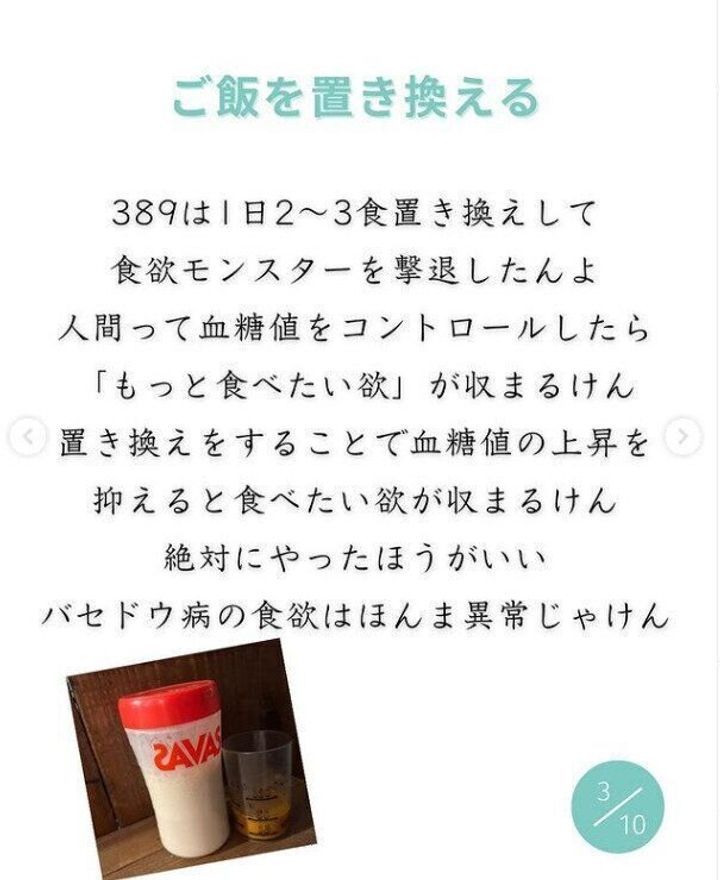720x880 pixels.
Task: Go to the next carousel slide
Action: tap(683, 436)
